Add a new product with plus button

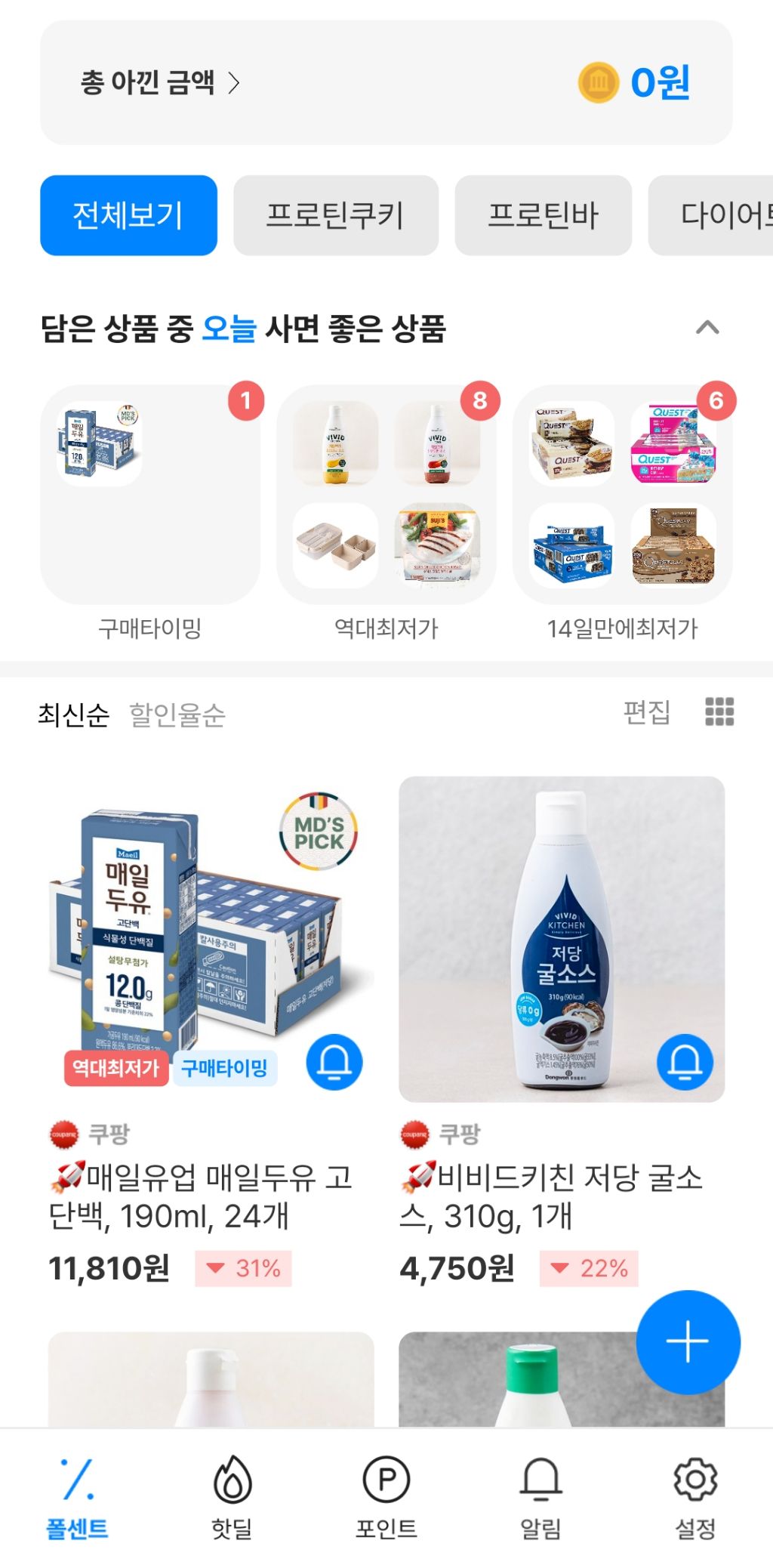click(688, 1342)
